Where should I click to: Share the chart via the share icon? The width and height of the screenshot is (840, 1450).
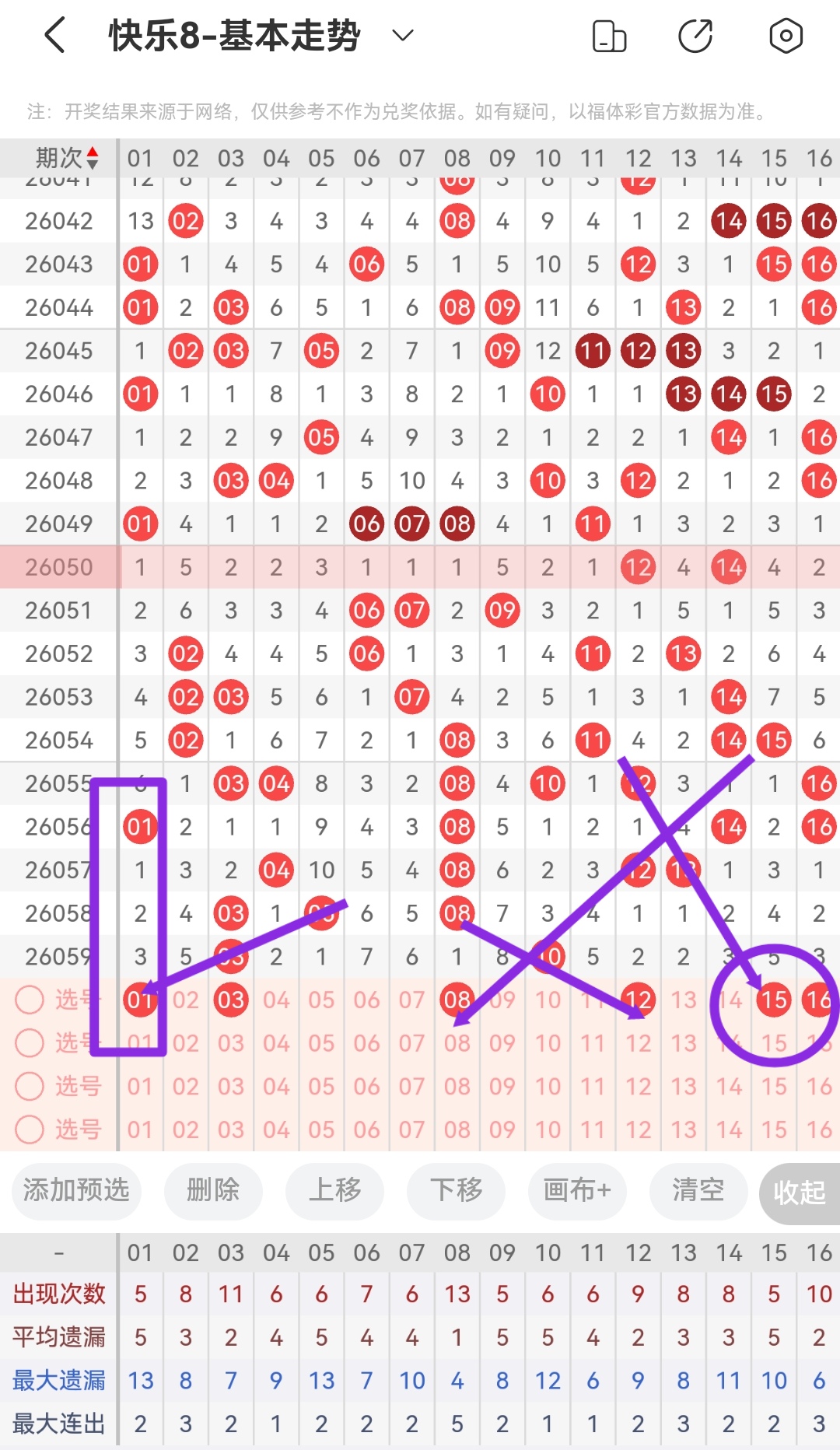(x=695, y=36)
